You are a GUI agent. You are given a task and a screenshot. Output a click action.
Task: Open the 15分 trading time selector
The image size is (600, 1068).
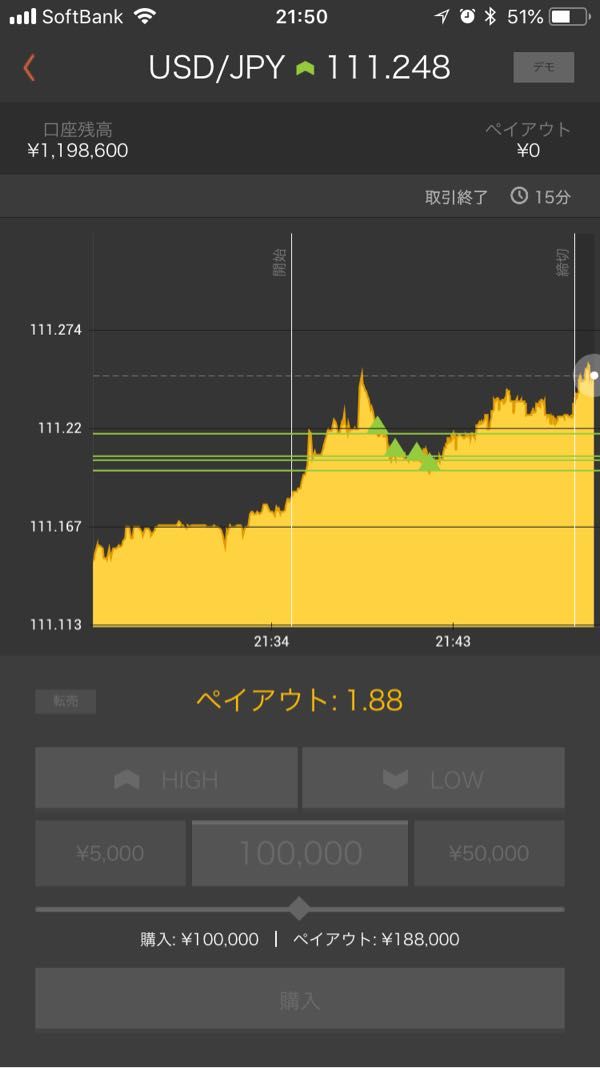pyautogui.click(x=541, y=198)
